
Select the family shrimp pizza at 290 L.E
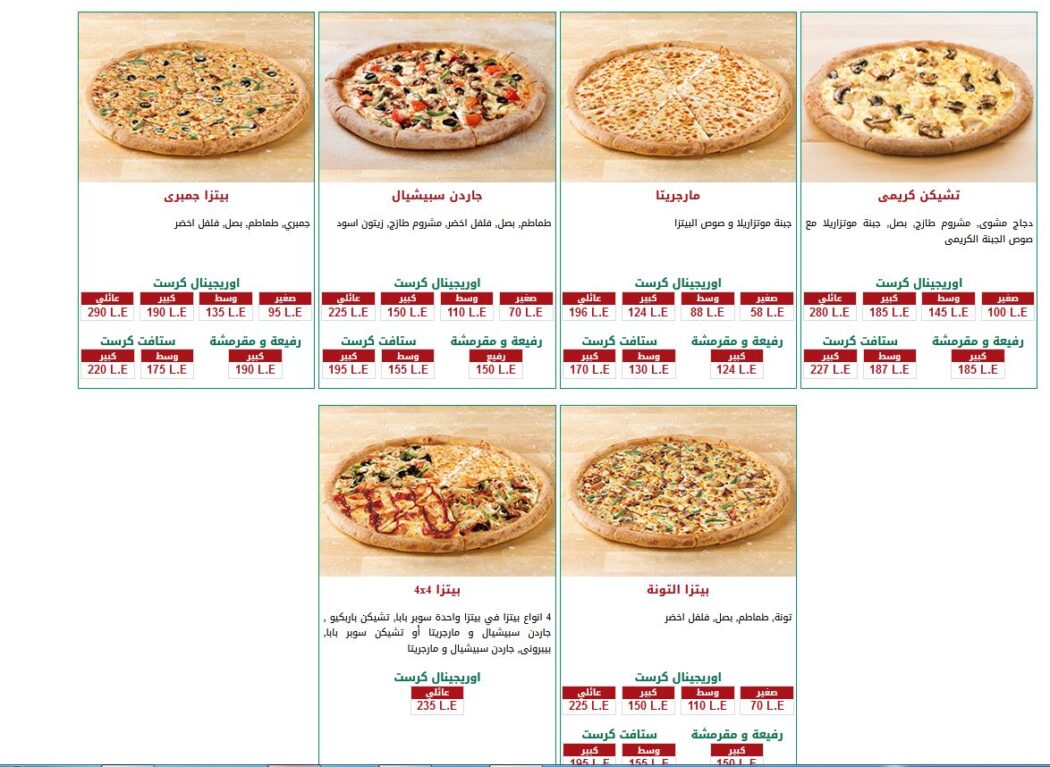pos(108,312)
